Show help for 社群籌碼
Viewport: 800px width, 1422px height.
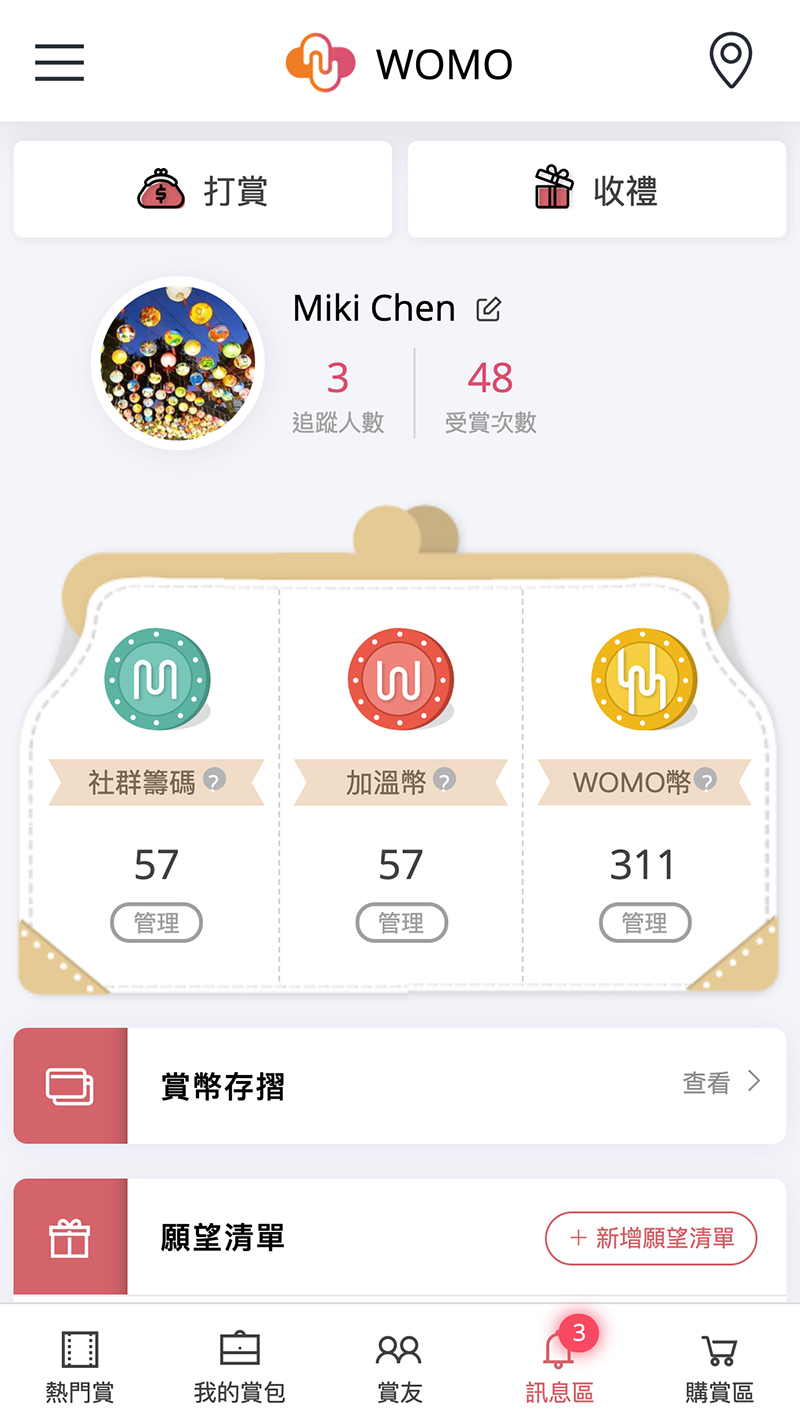214,780
